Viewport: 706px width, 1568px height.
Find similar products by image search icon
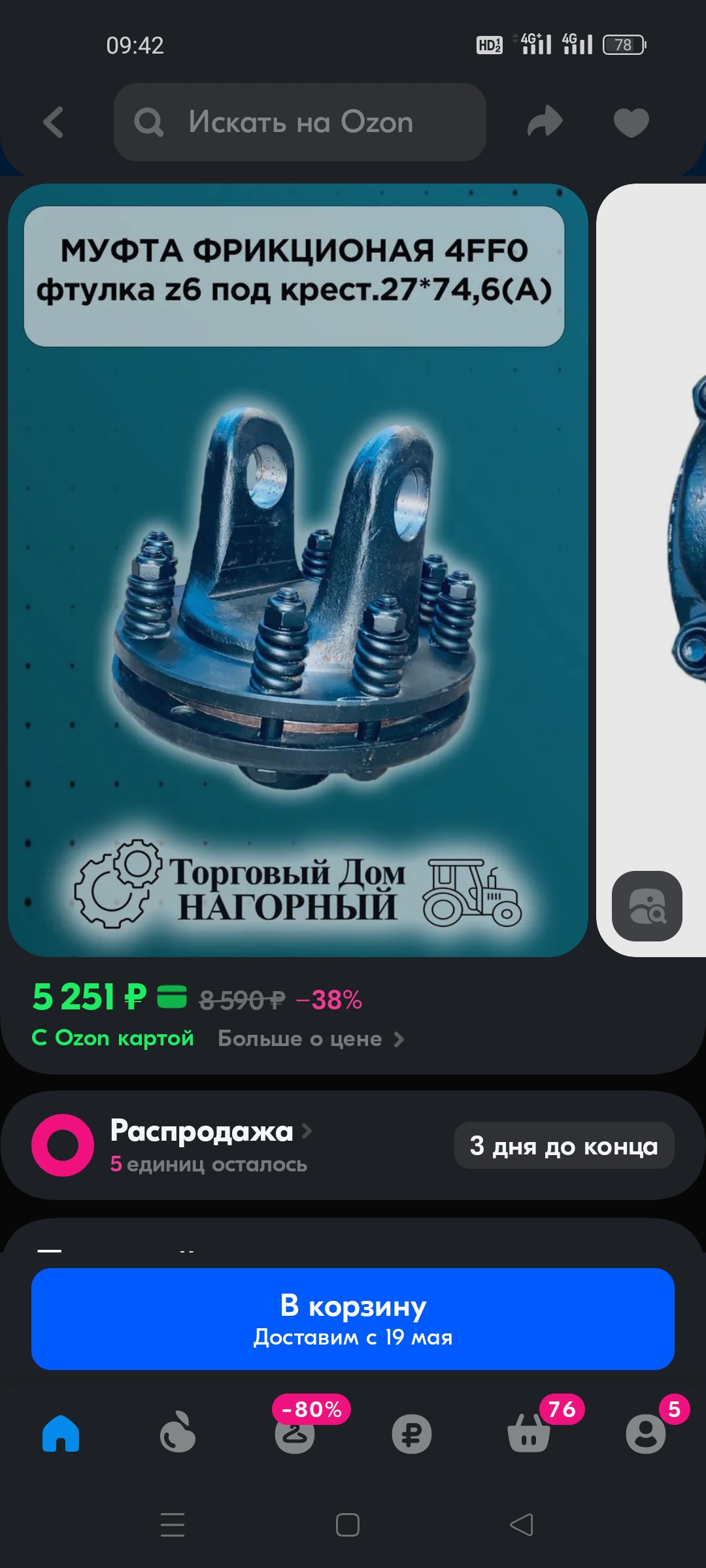pos(647,906)
